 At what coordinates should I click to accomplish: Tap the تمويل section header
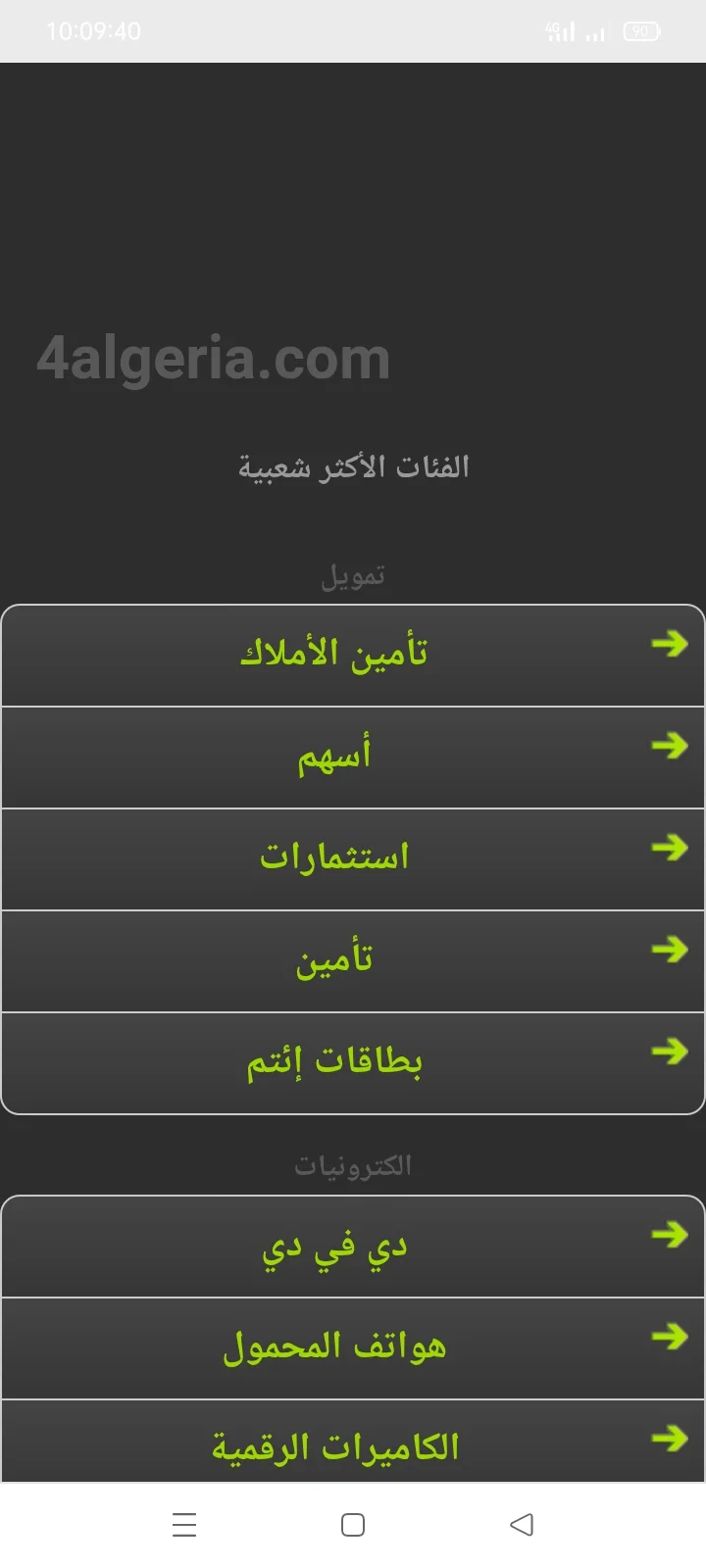353,574
